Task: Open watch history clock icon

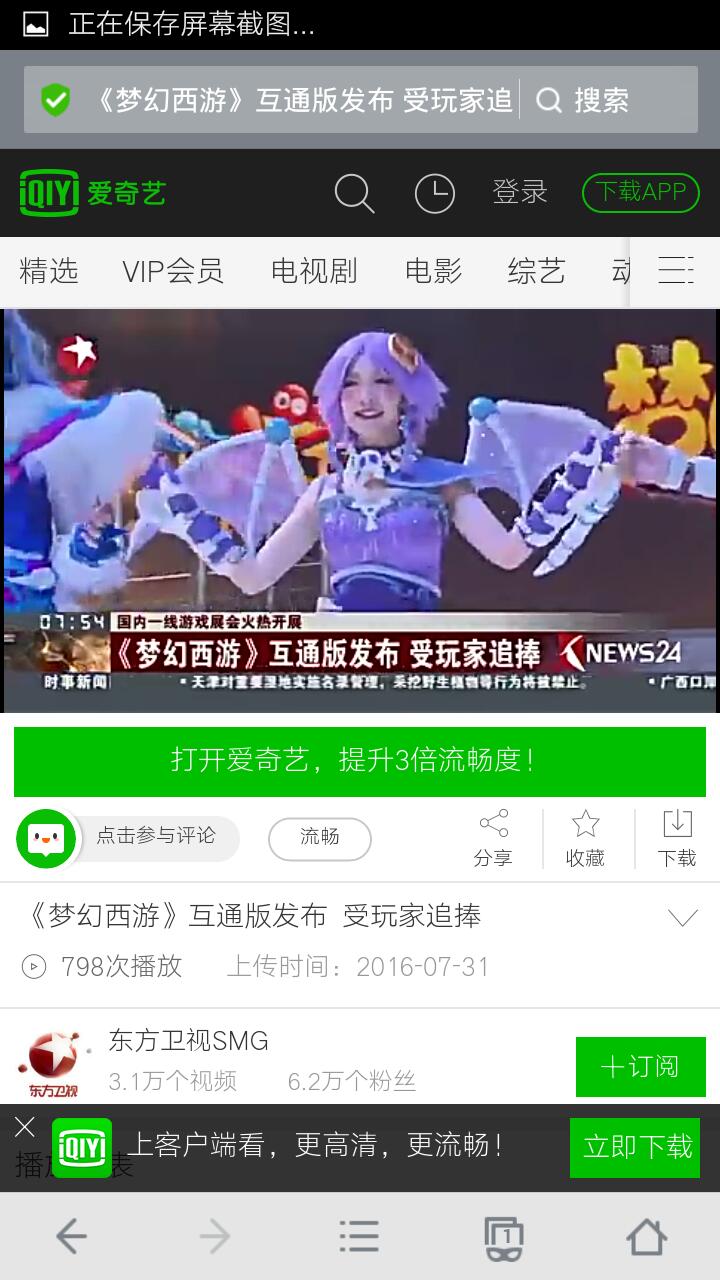Action: coord(434,193)
